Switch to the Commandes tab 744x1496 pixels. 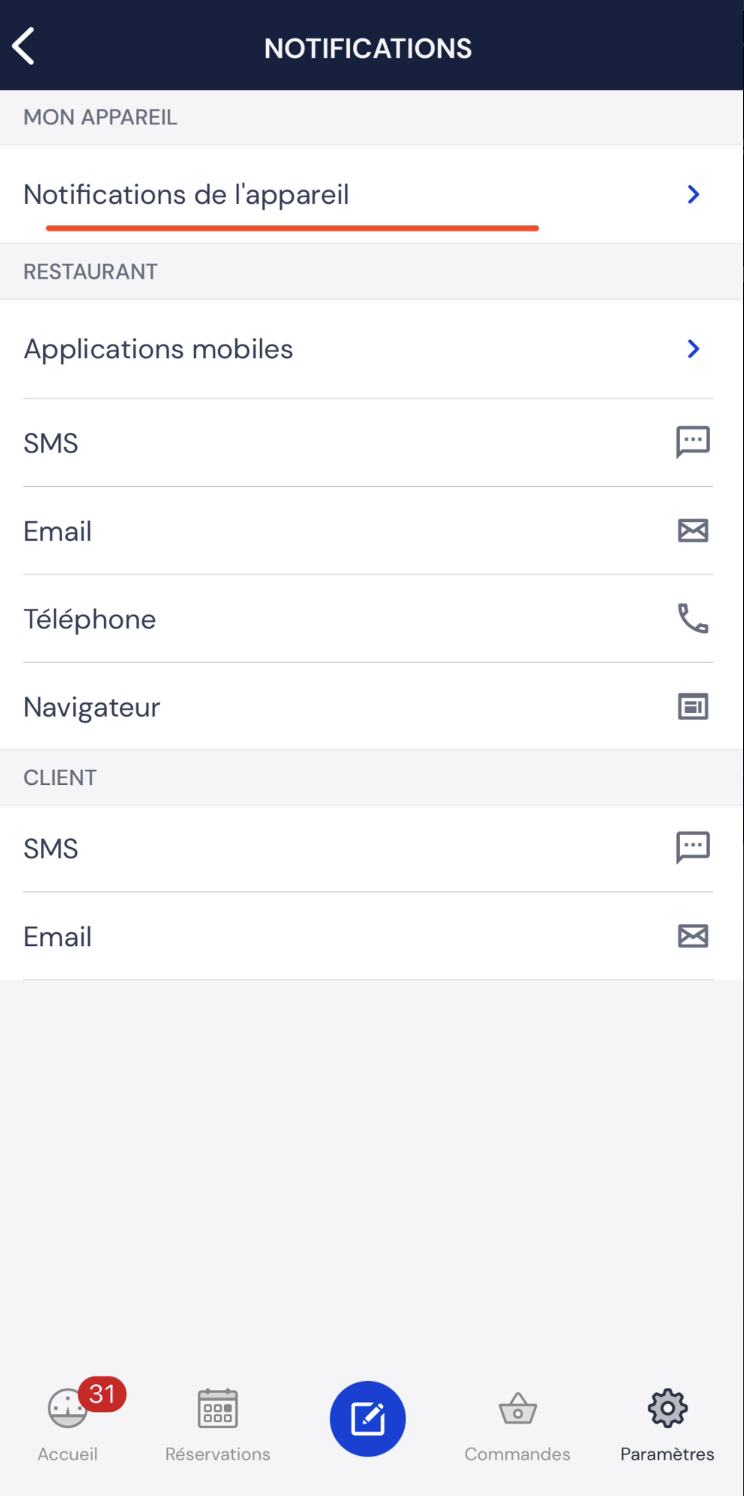tap(517, 1424)
